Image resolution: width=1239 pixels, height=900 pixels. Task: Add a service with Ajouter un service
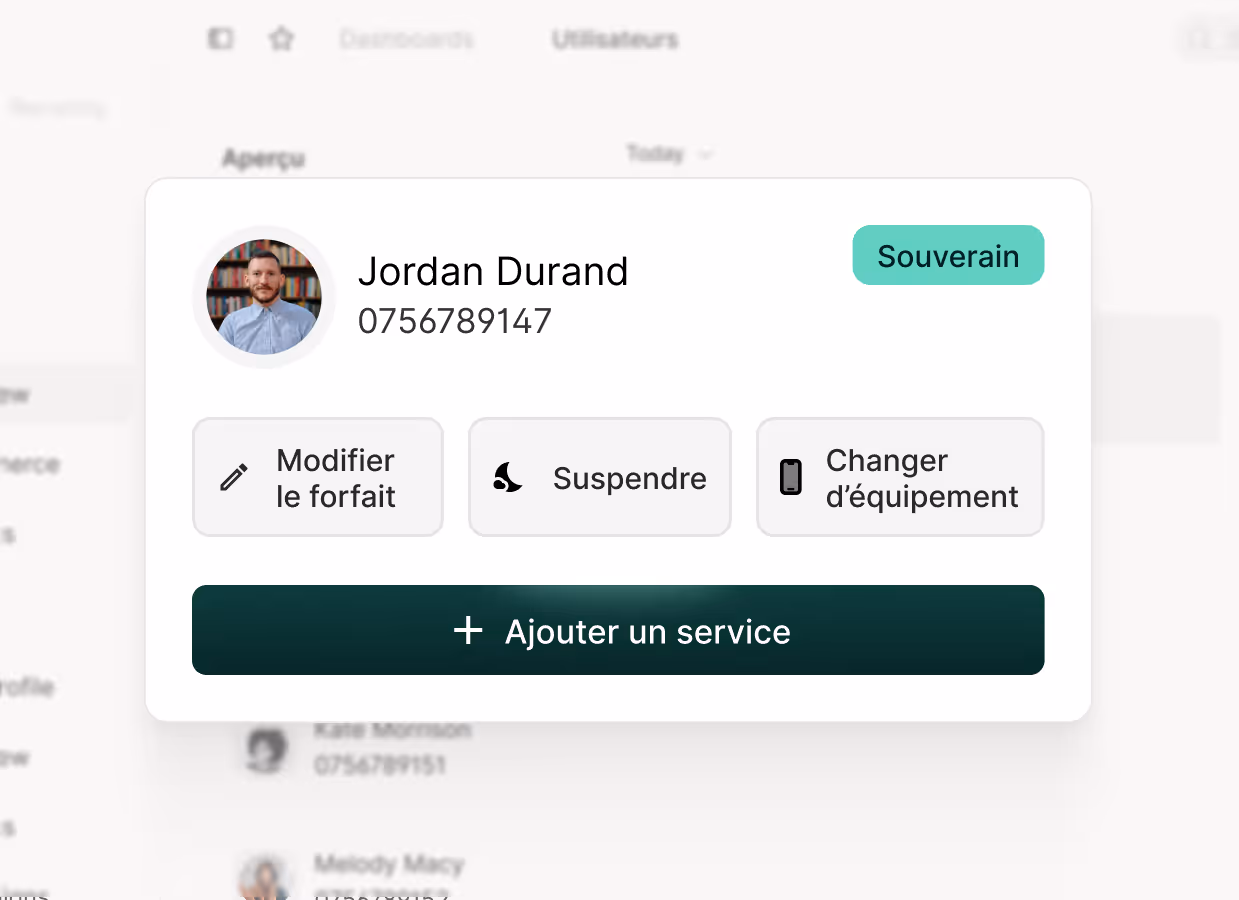pos(617,630)
